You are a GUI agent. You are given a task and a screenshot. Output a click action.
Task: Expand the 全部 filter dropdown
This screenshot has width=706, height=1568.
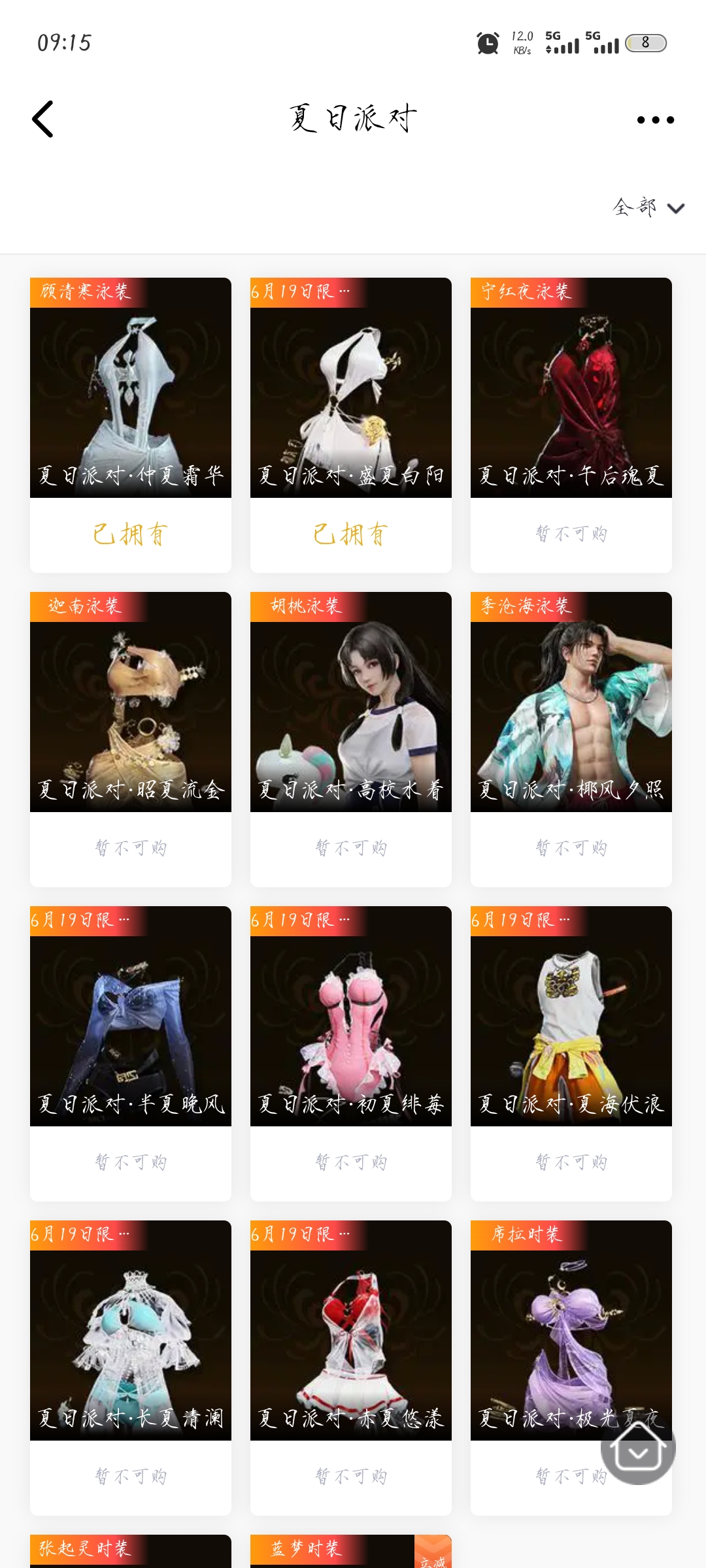click(x=648, y=208)
